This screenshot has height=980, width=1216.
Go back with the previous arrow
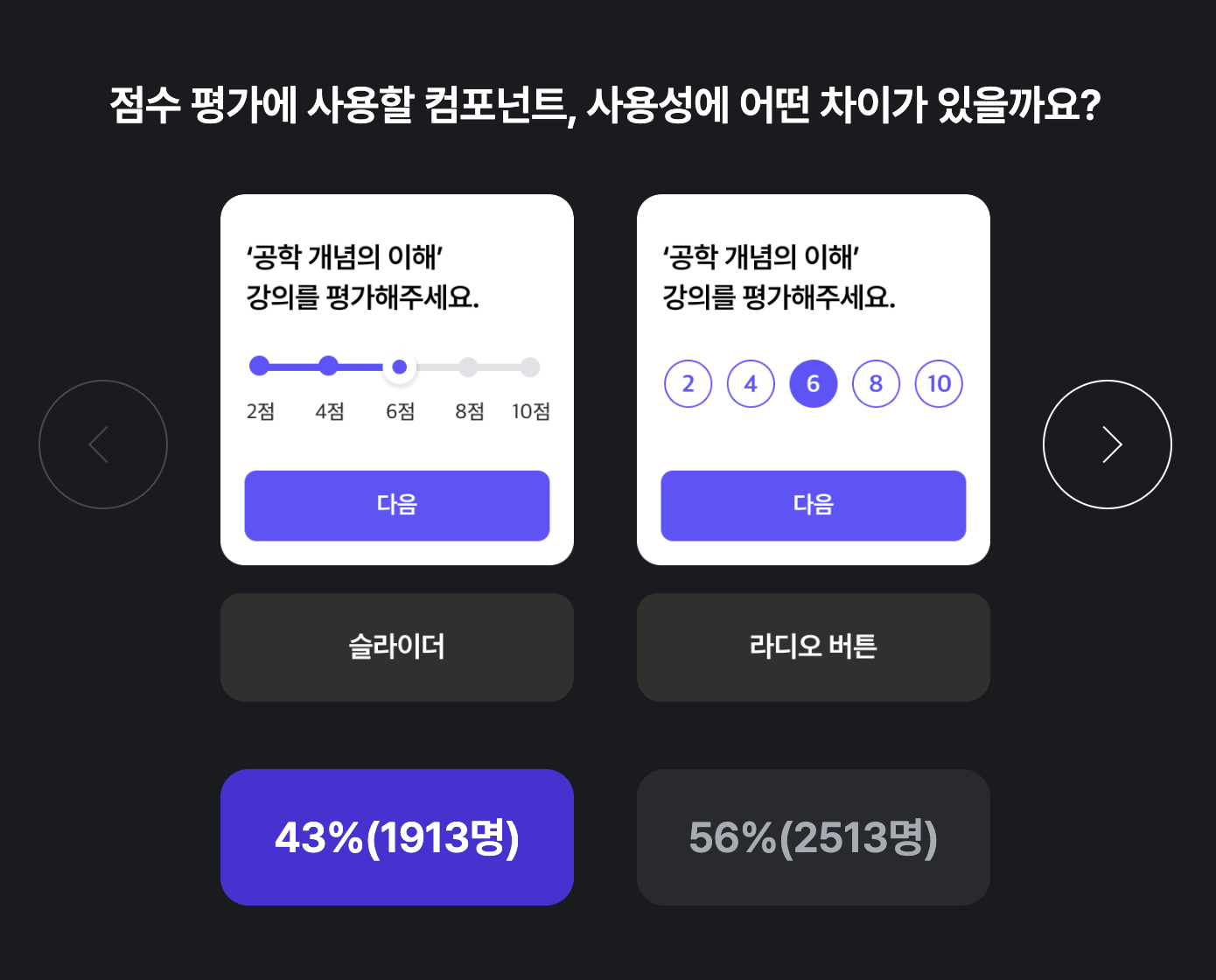103,444
